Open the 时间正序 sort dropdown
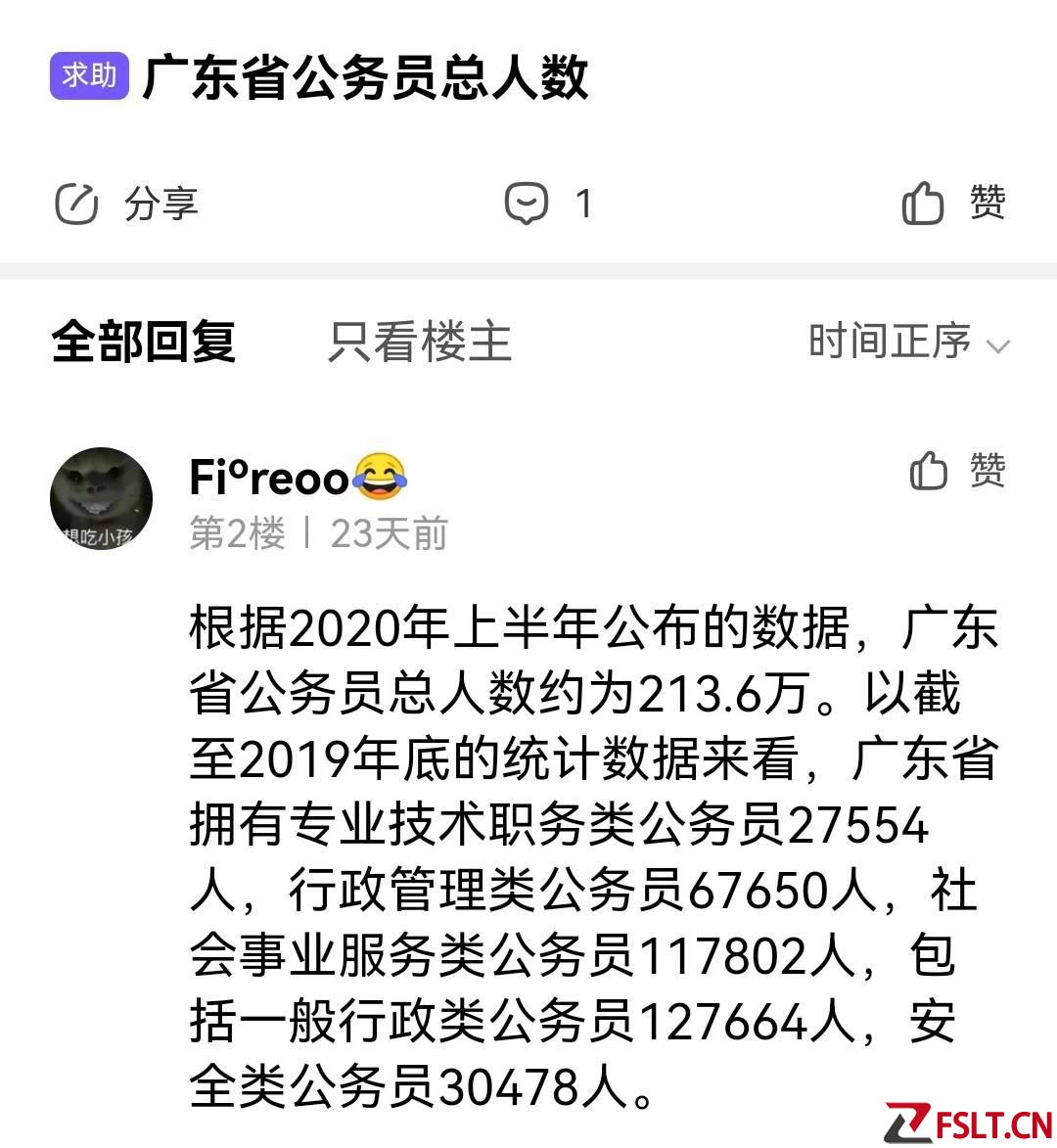Image resolution: width=1057 pixels, height=1148 pixels. tap(907, 343)
